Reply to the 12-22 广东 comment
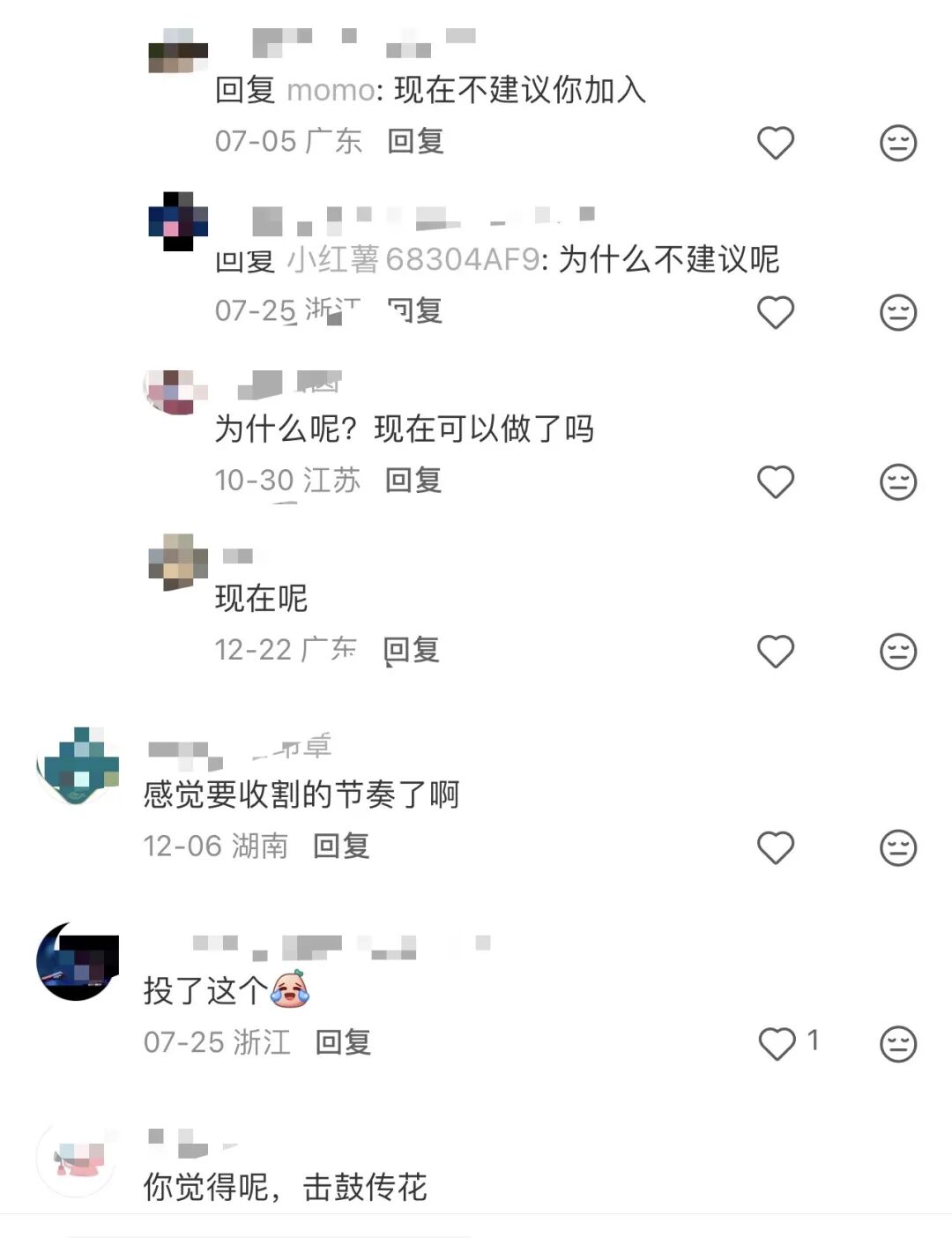Image resolution: width=952 pixels, height=1238 pixels. [412, 650]
